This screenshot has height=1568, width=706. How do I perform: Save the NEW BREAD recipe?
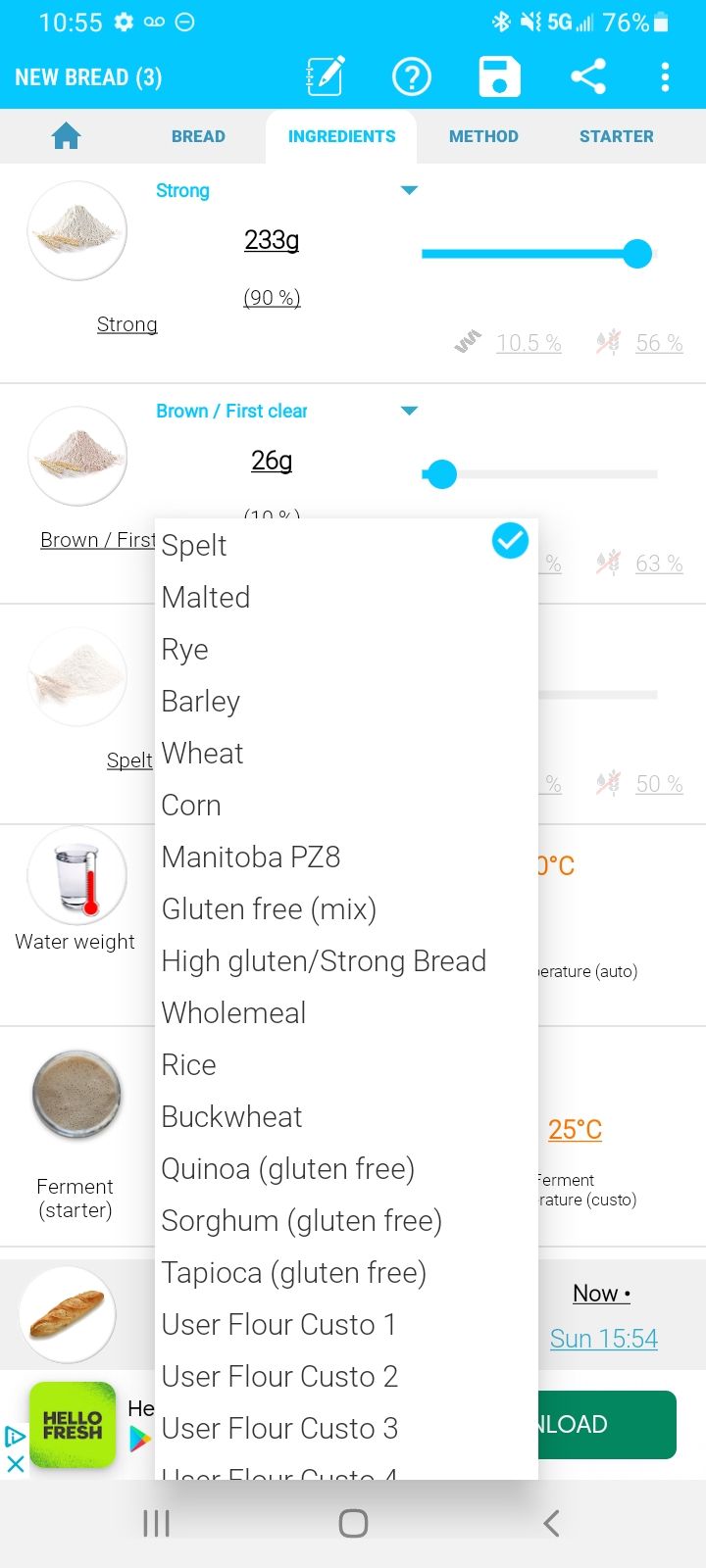click(x=498, y=75)
